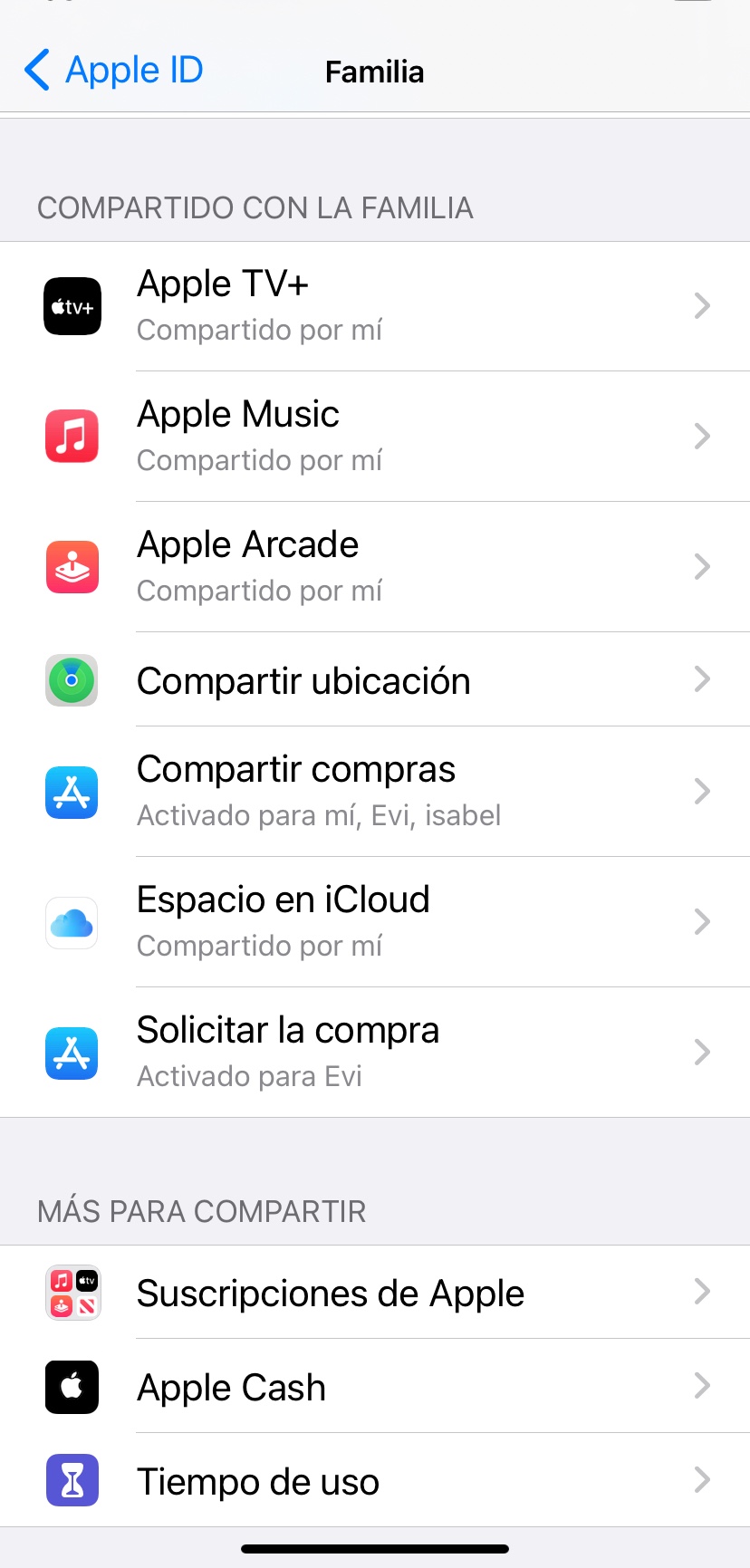Open Solicitar la compra
750x1568 pixels.
375,1053
